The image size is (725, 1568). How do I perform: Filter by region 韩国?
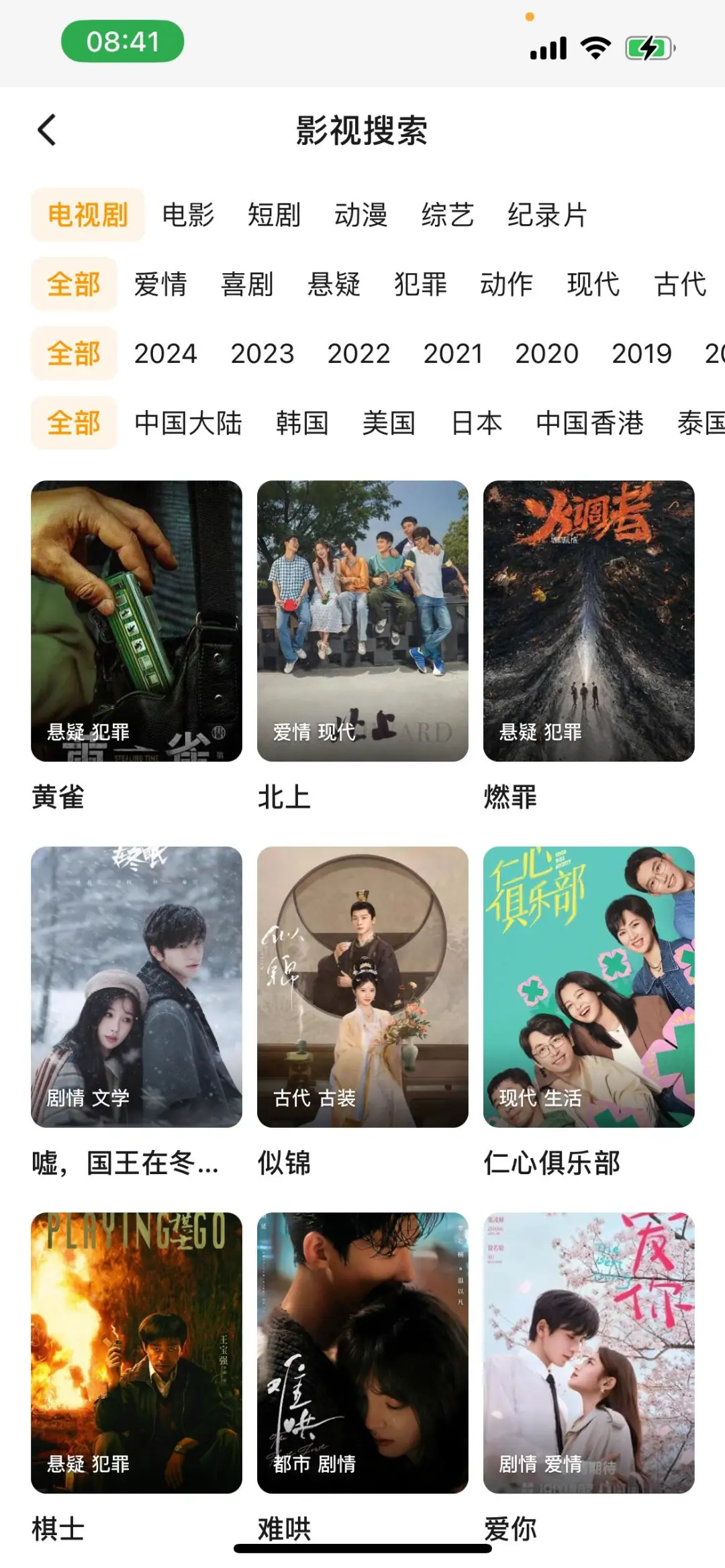(302, 423)
